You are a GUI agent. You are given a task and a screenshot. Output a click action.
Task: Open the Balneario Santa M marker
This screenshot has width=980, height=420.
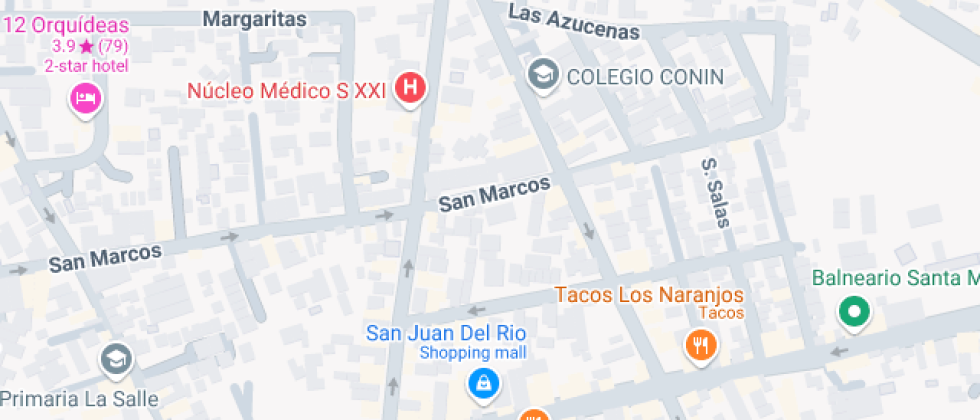click(854, 313)
